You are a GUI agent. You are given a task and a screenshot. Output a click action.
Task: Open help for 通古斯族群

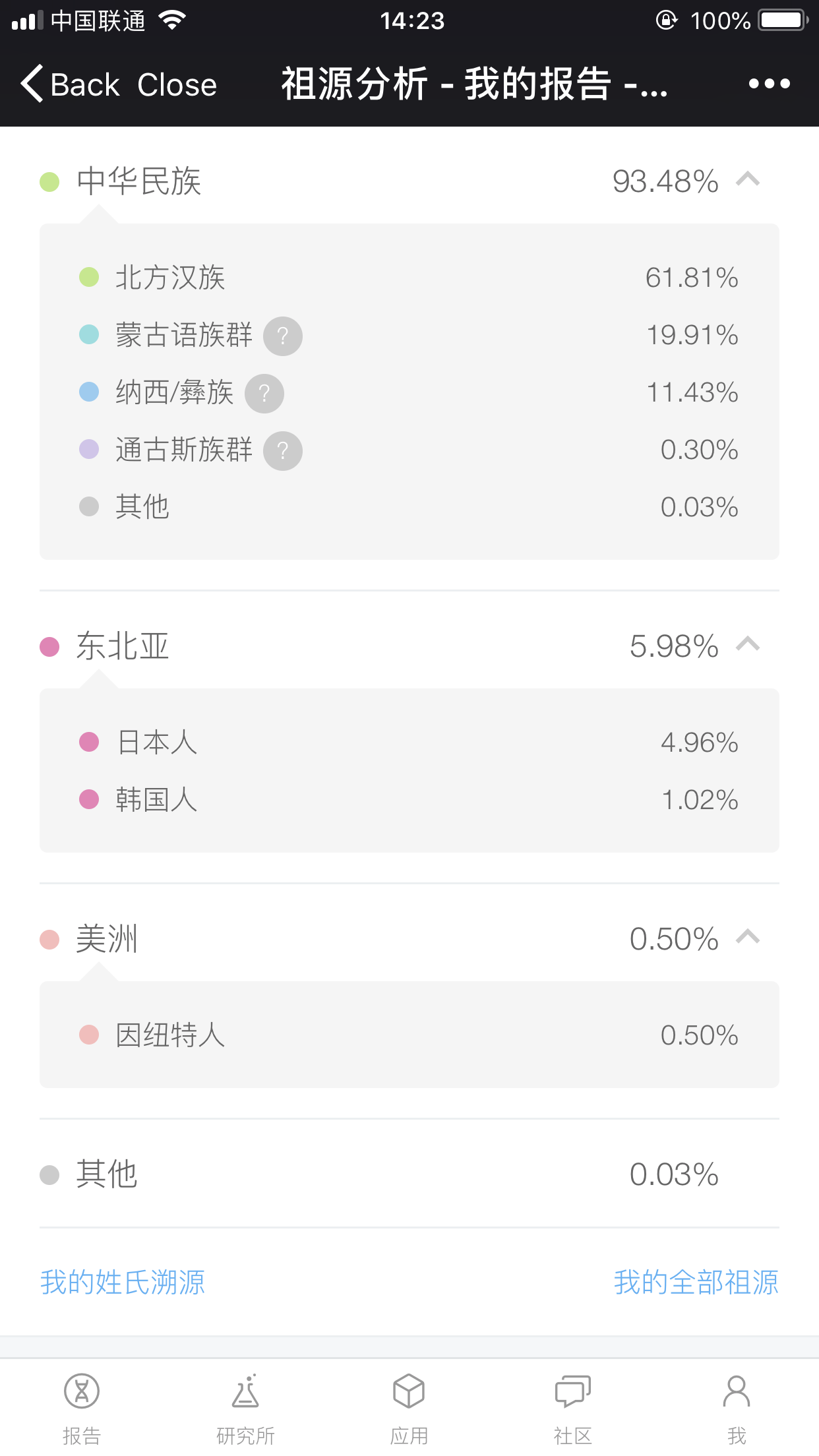(283, 451)
